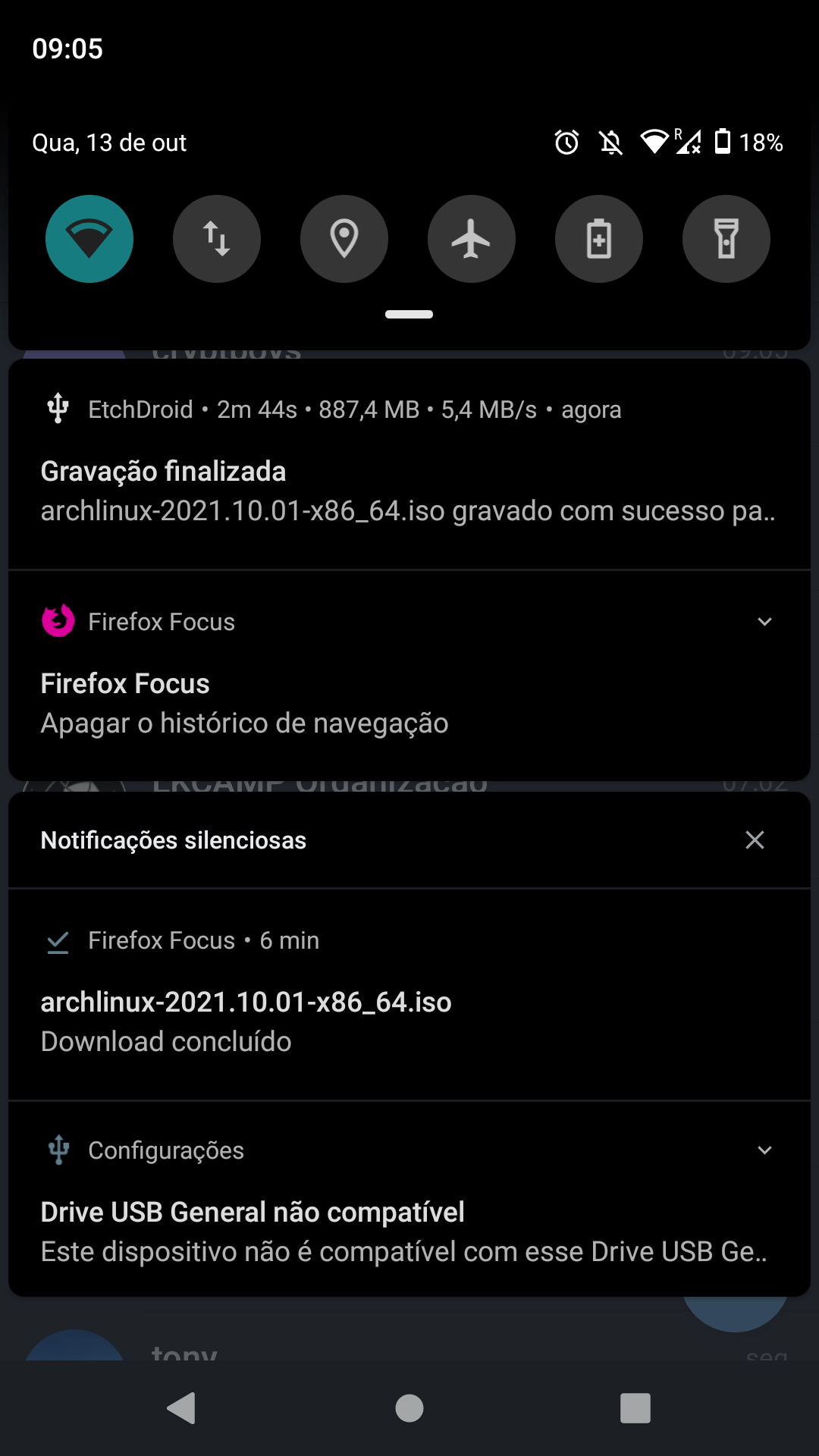Screen dimensions: 819x1456
Task: Toggle the Wi-Fi quick setting
Action: click(89, 239)
